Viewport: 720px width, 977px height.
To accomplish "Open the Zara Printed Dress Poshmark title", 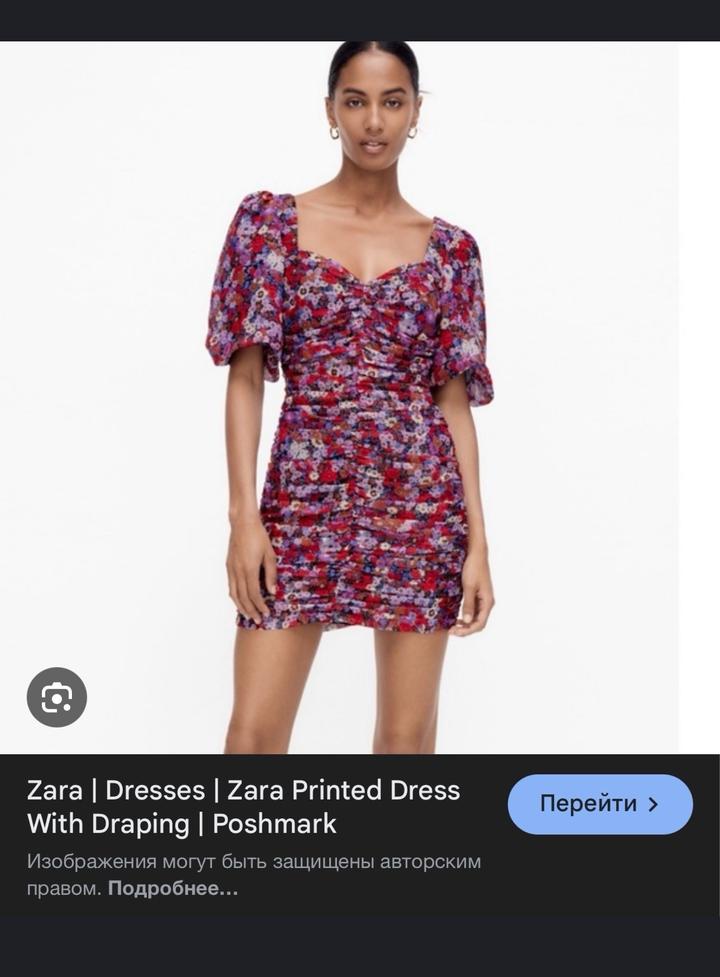I will click(243, 807).
